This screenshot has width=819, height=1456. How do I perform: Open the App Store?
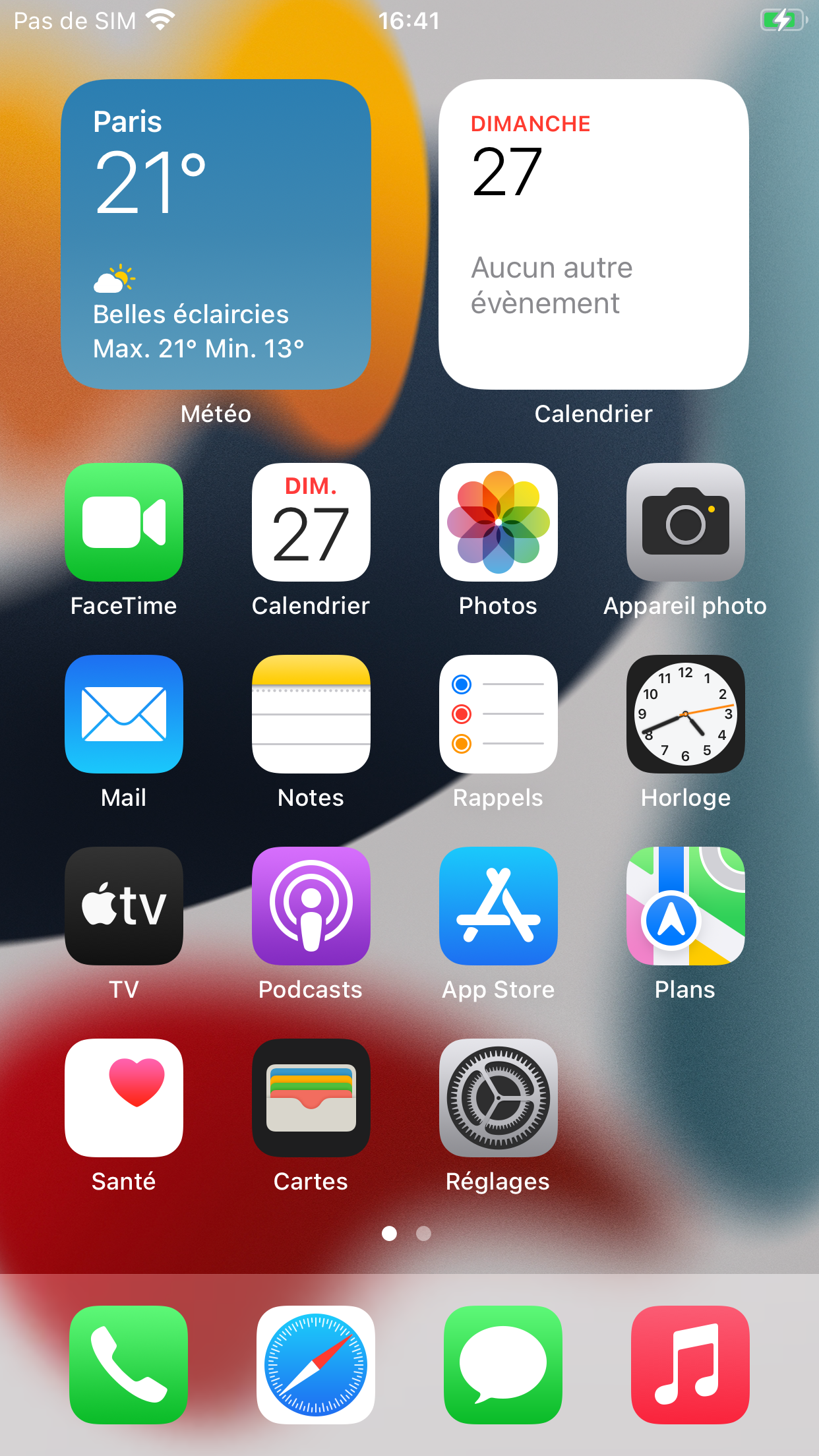499,906
